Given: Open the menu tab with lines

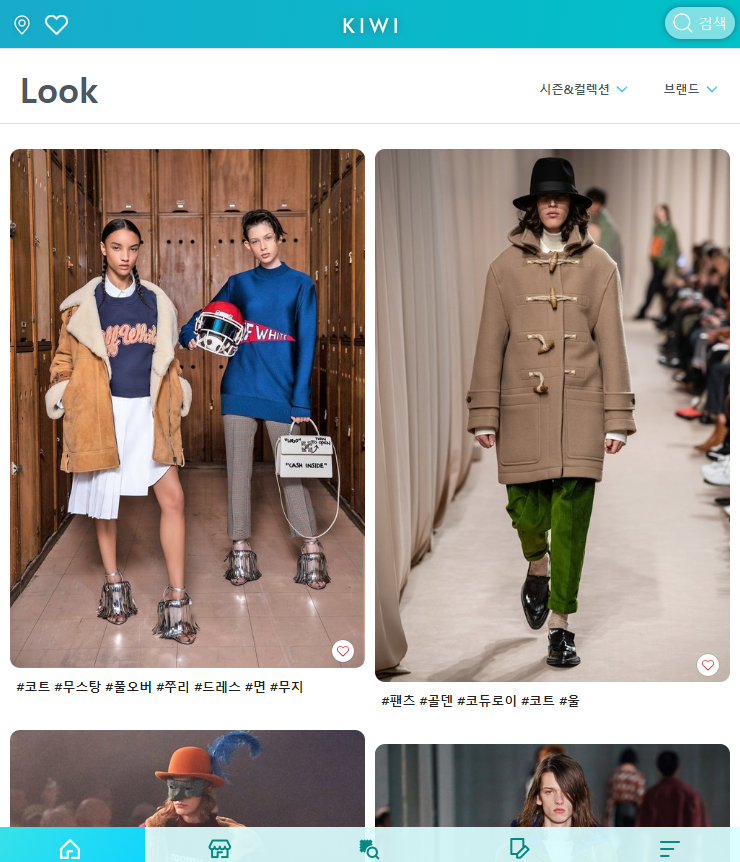Looking at the screenshot, I should point(669,849).
